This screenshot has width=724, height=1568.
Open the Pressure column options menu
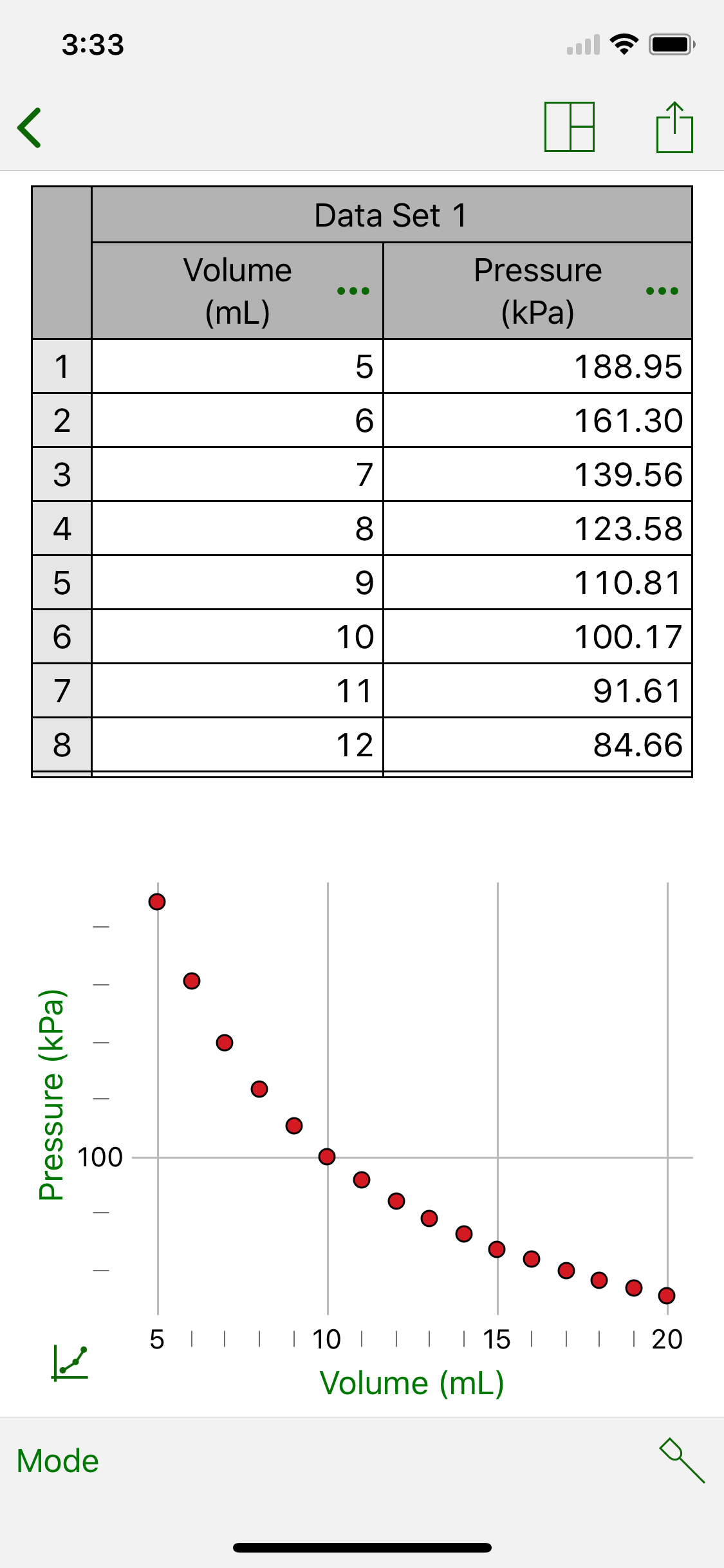[x=660, y=291]
